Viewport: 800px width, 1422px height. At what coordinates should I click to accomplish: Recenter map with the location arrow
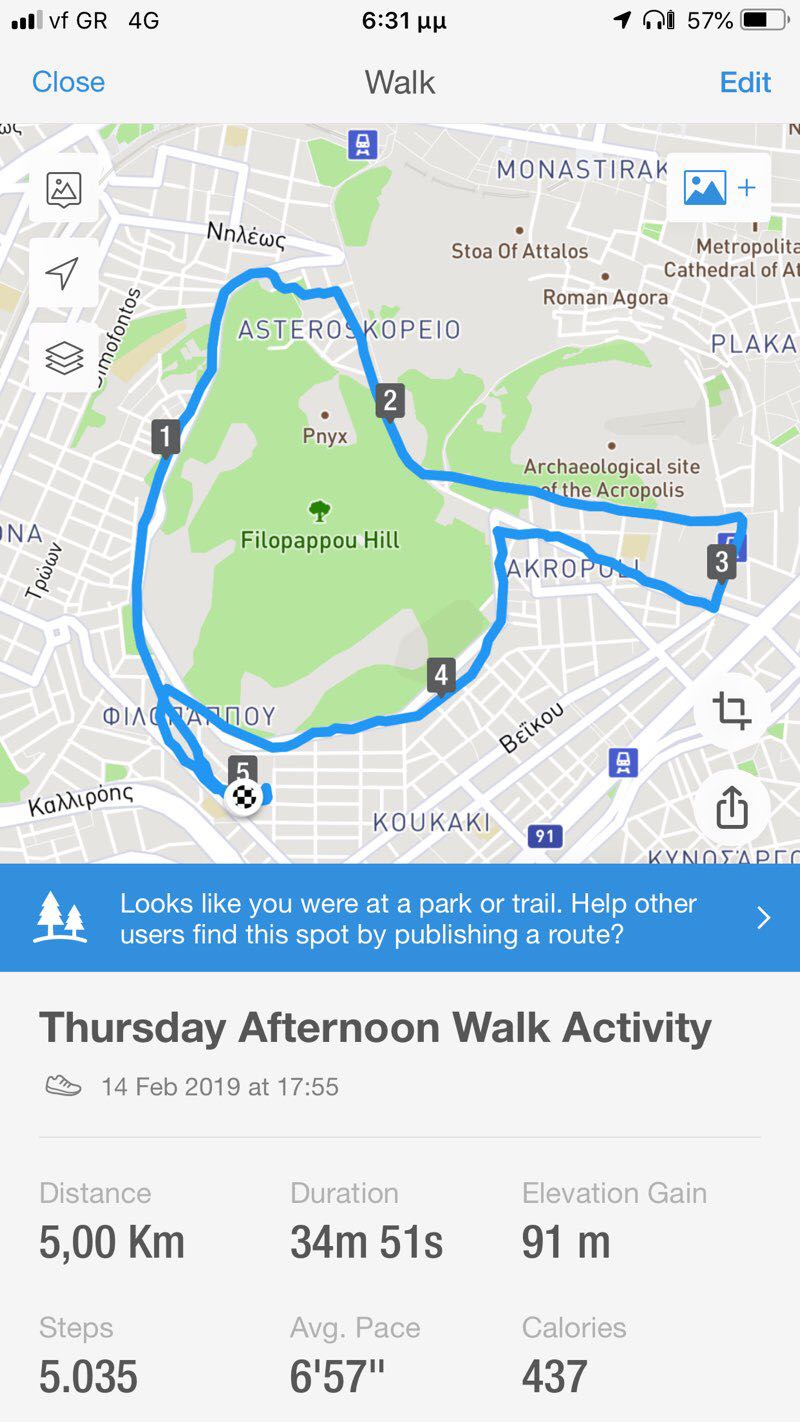(x=64, y=272)
